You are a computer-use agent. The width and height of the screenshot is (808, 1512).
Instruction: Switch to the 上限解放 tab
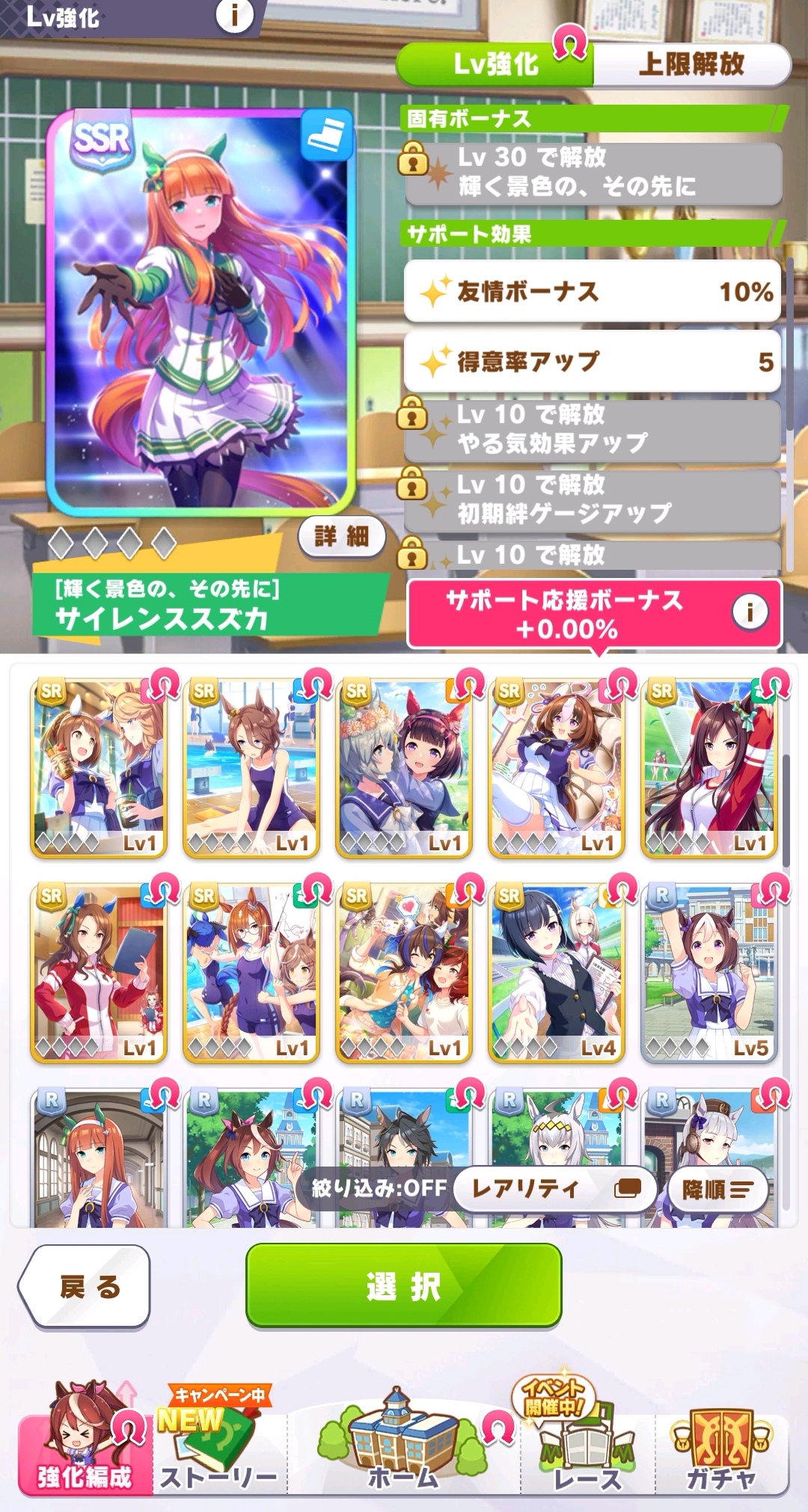pos(691,64)
